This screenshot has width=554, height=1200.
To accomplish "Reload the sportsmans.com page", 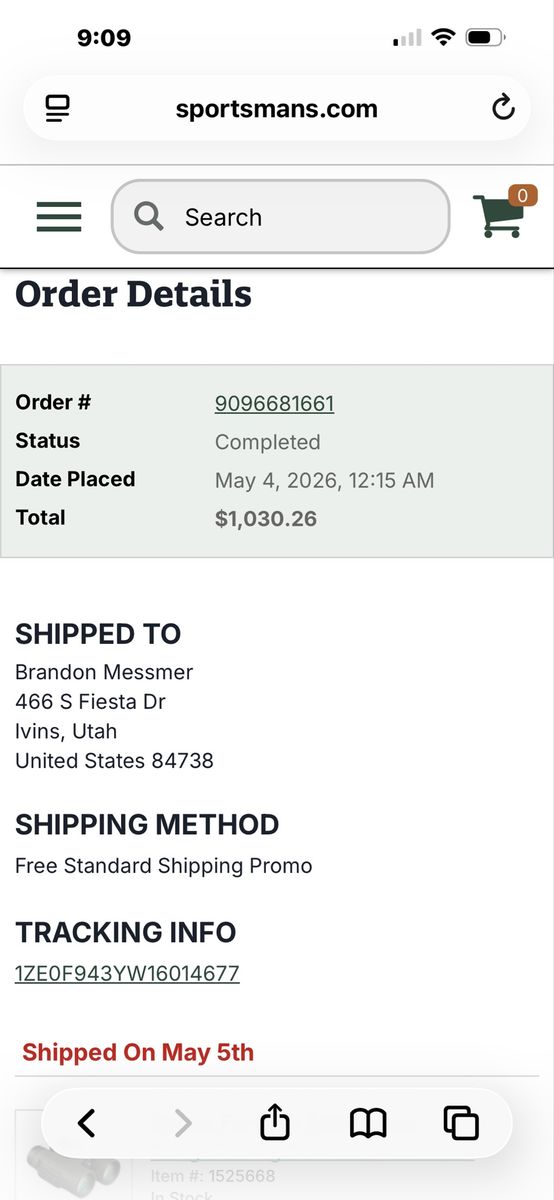I will tap(503, 108).
